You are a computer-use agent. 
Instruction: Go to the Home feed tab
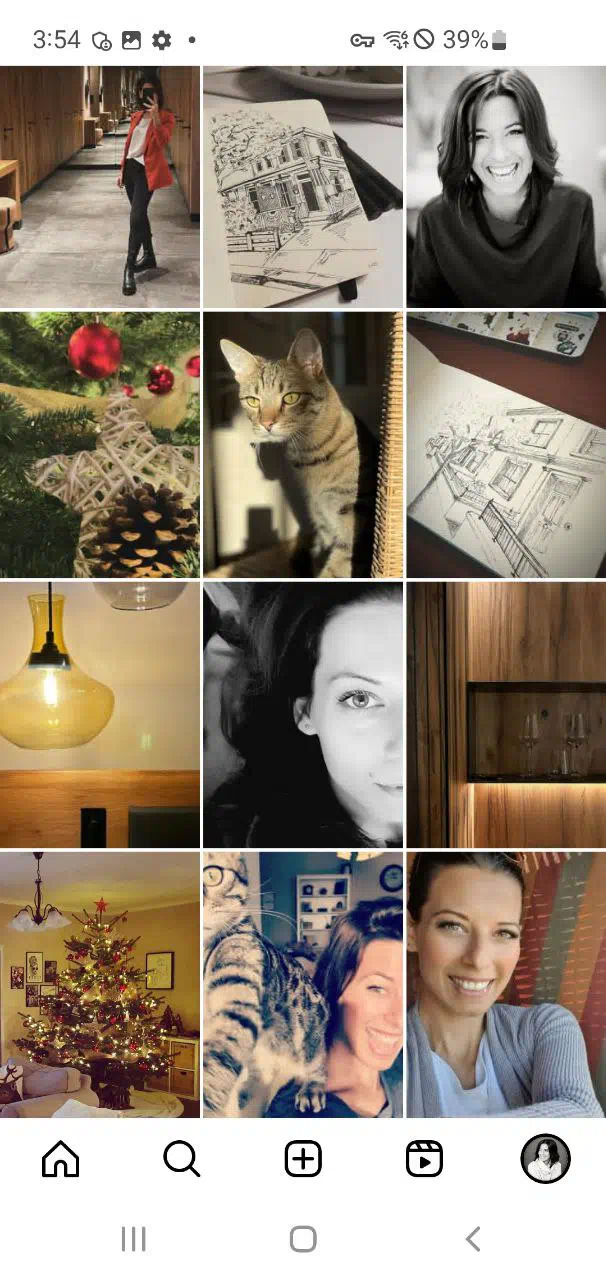coord(60,1159)
